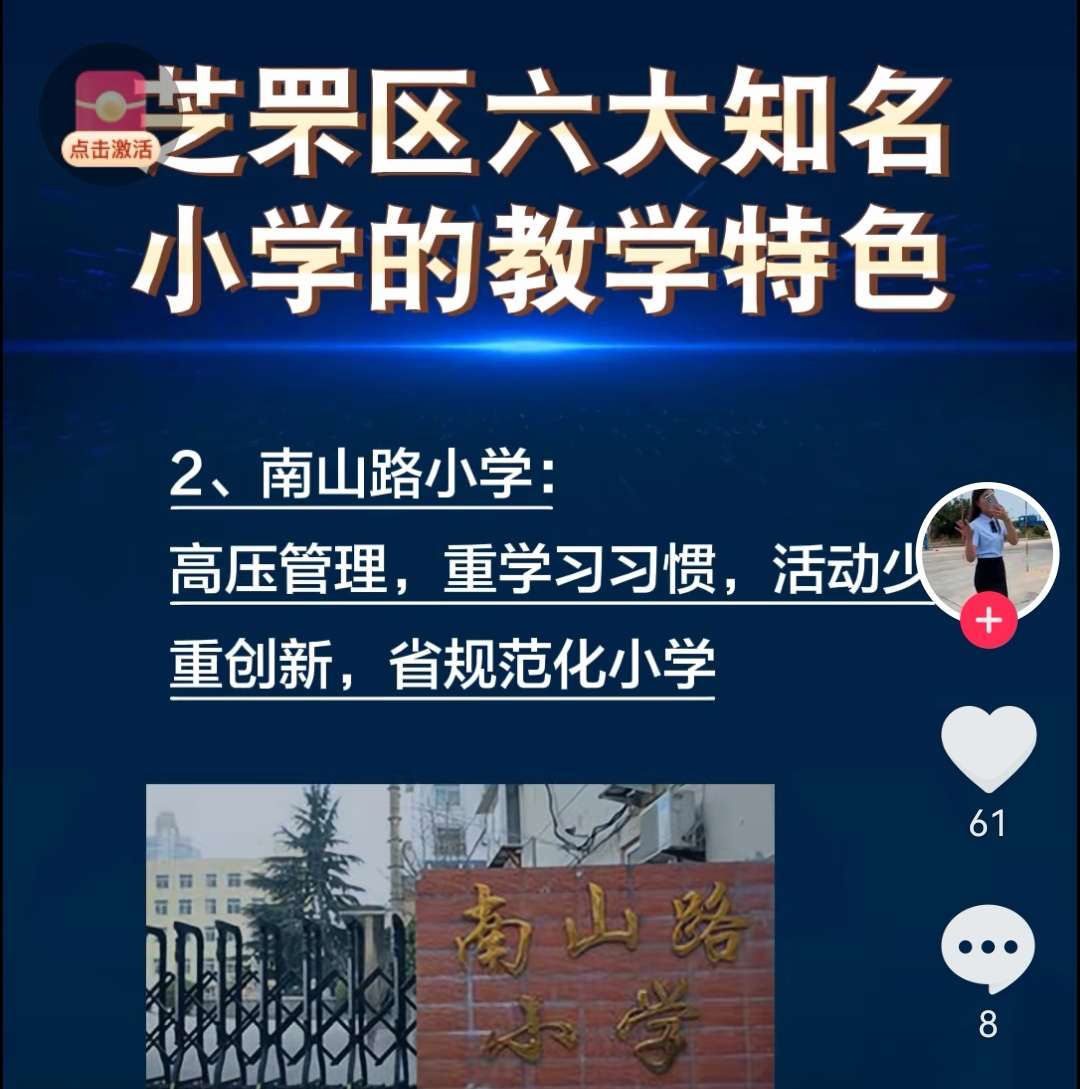Image resolution: width=1080 pixels, height=1089 pixels.
Task: Open the comments bubble
Action: click(x=988, y=948)
